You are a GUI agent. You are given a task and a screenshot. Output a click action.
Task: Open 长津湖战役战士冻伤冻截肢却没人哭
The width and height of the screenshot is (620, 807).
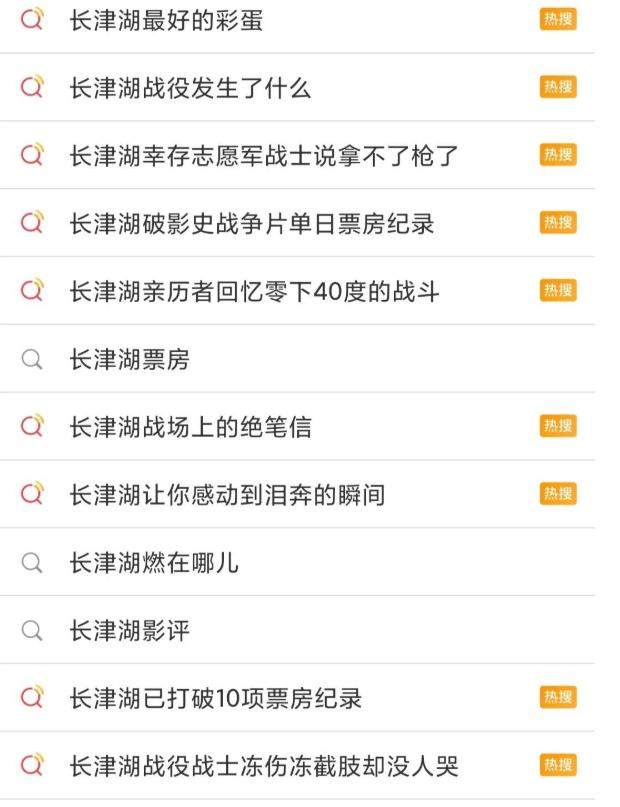point(264,767)
